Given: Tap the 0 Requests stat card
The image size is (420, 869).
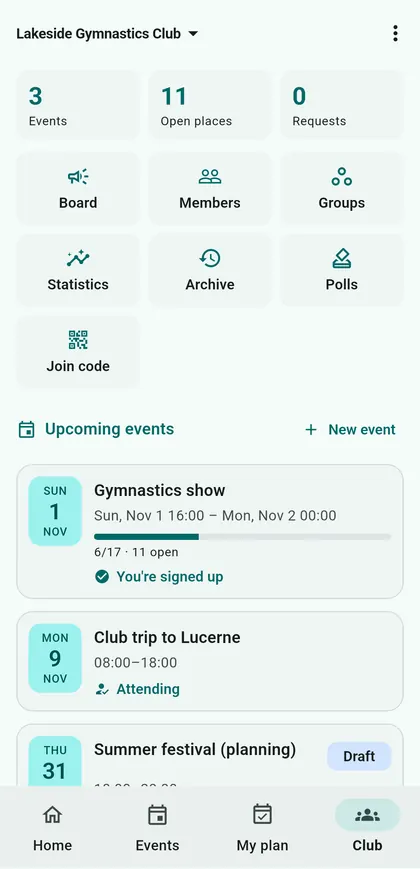Looking at the screenshot, I should coord(342,105).
